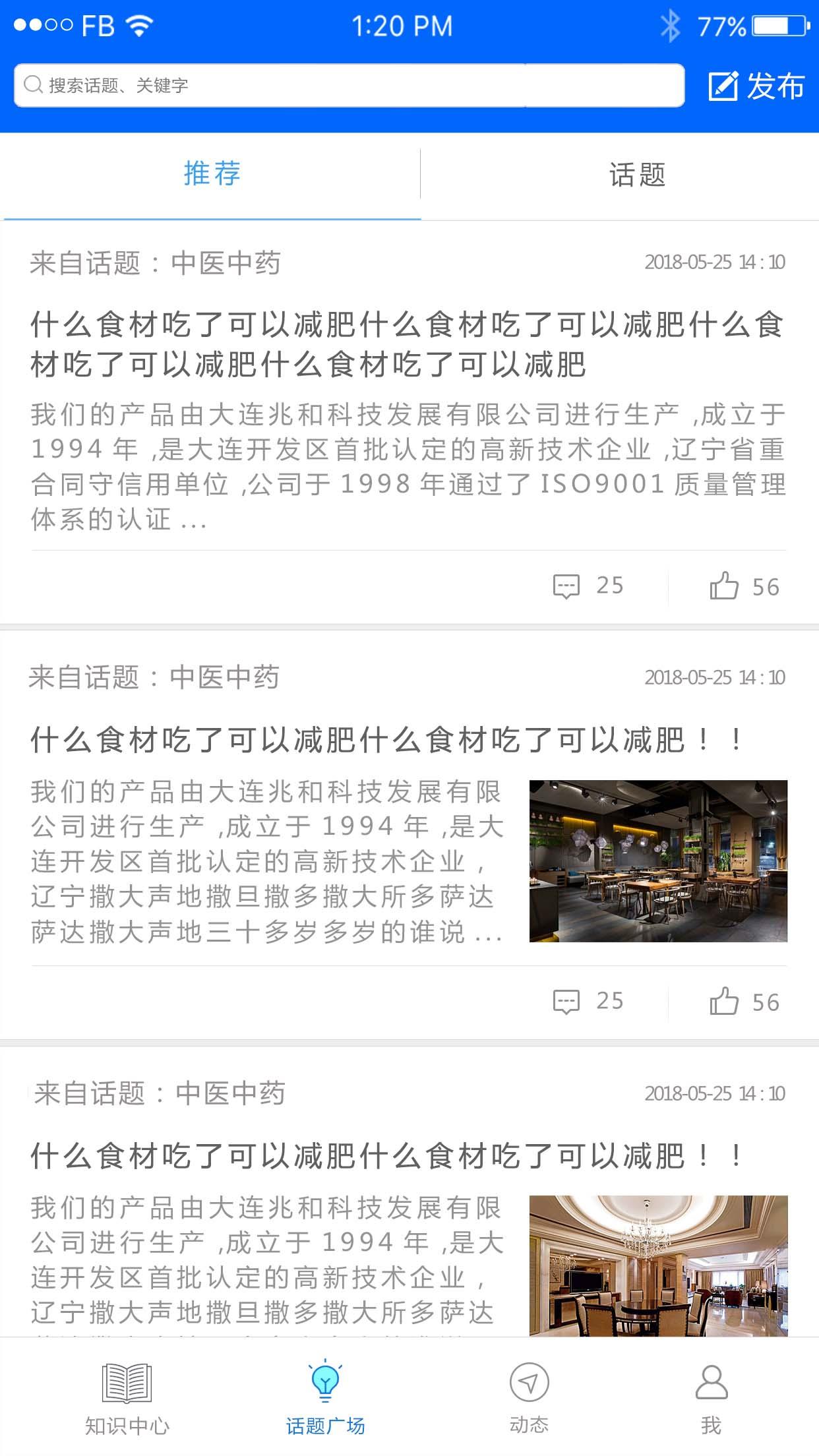This screenshot has height=1456, width=819.
Task: Open the comment bubble on the second post
Action: click(x=567, y=1001)
